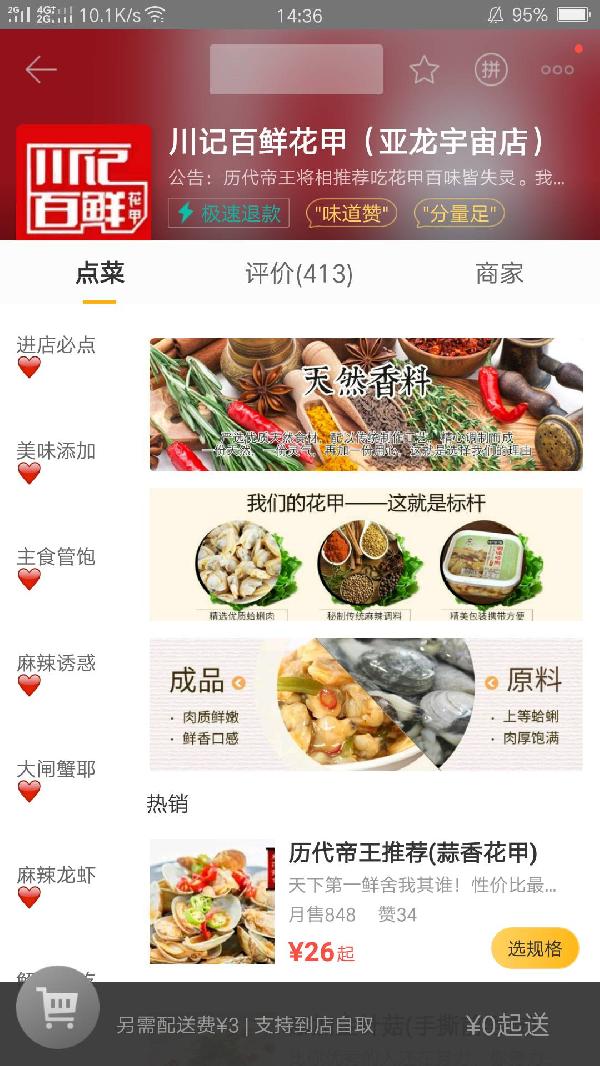Tap 选规格 for 蒜香花甲
The height and width of the screenshot is (1066, 600).
click(x=535, y=948)
